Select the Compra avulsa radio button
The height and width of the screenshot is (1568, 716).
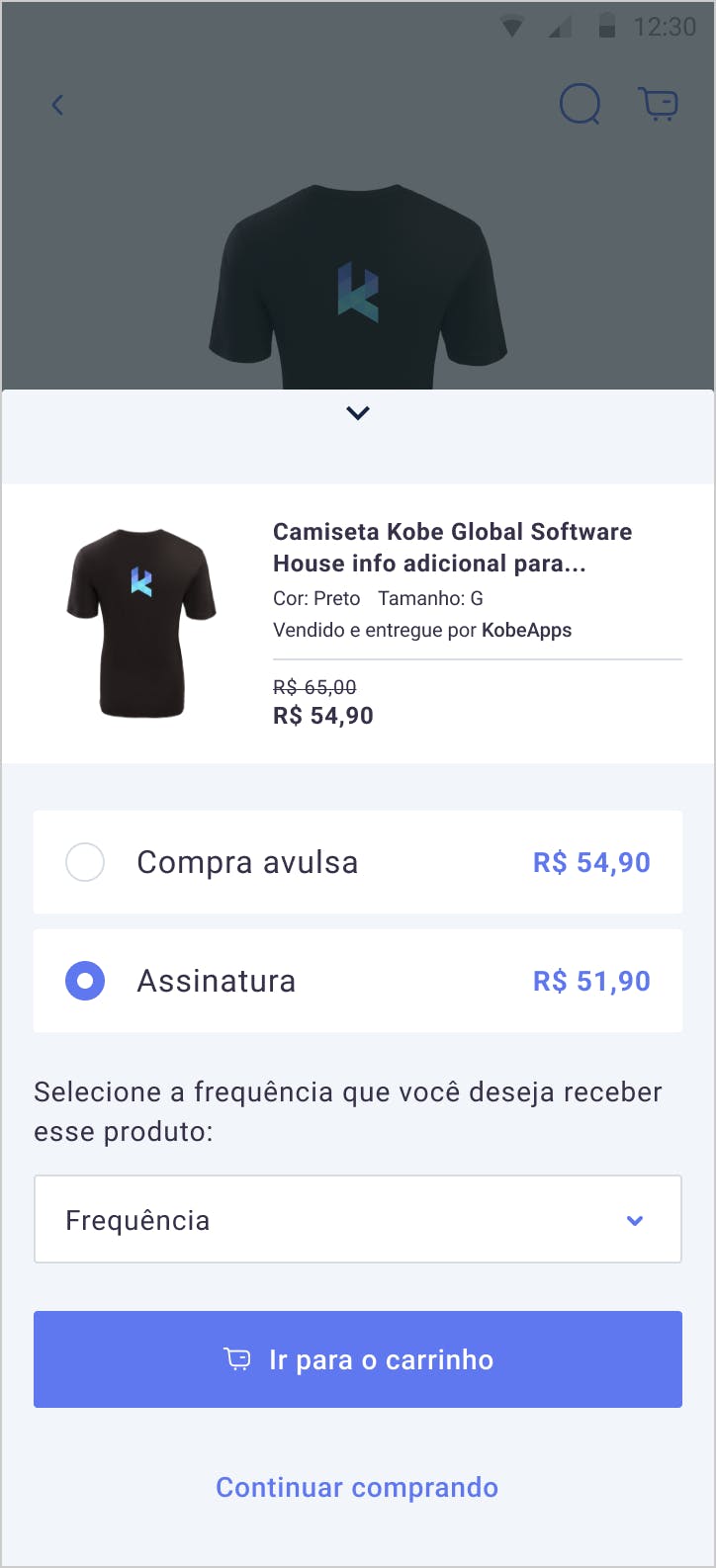85,861
